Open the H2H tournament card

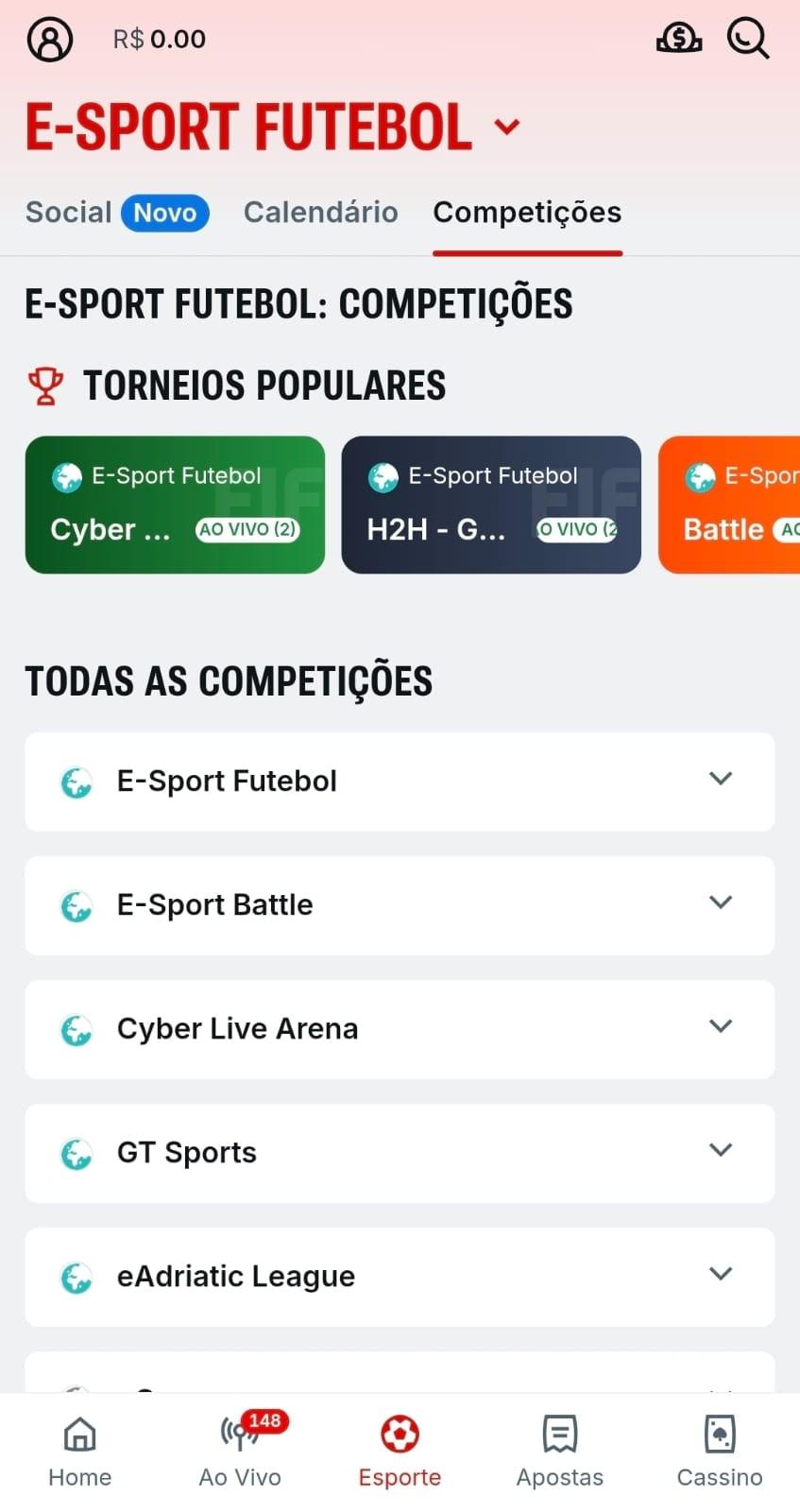point(490,504)
